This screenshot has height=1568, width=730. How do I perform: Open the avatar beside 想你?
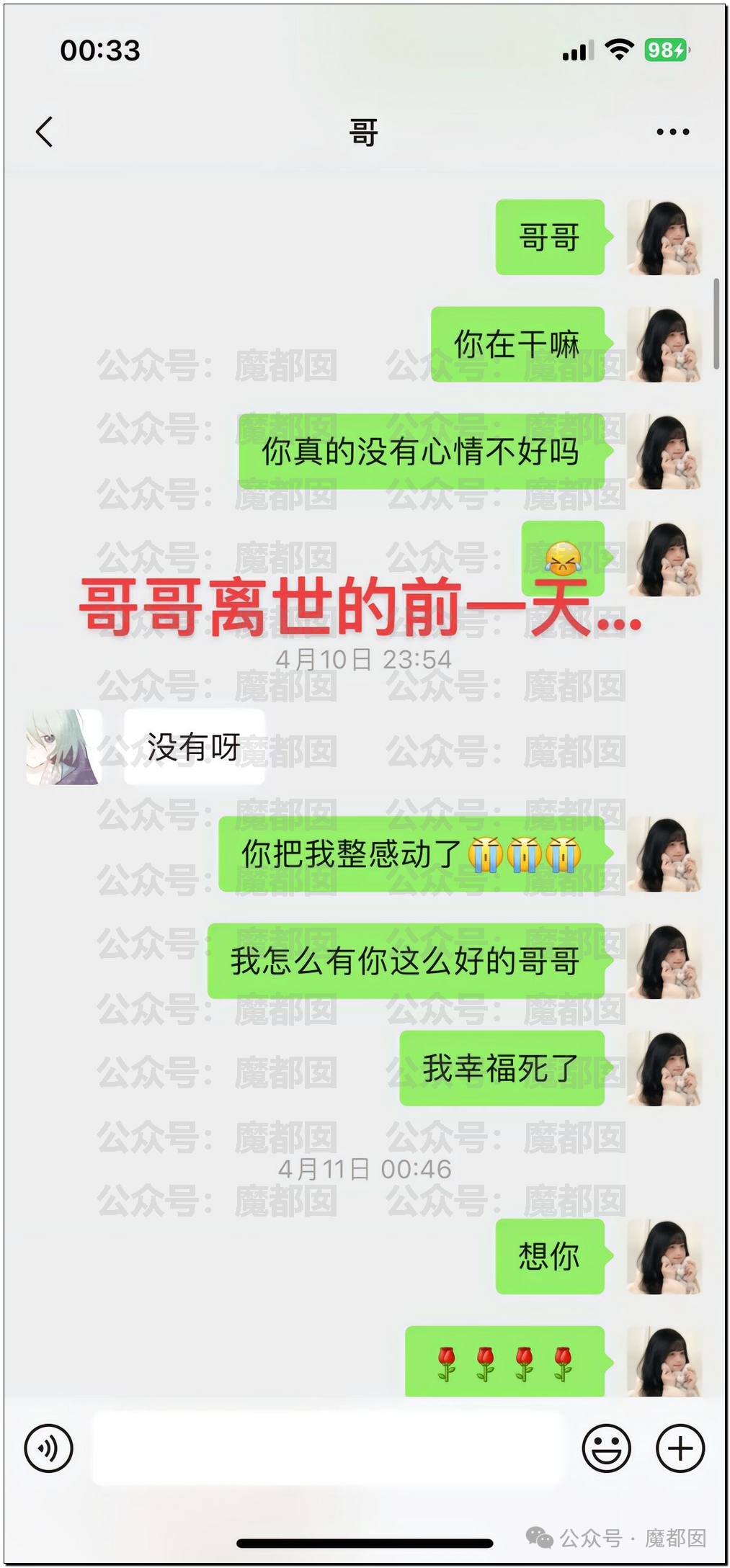664,1256
